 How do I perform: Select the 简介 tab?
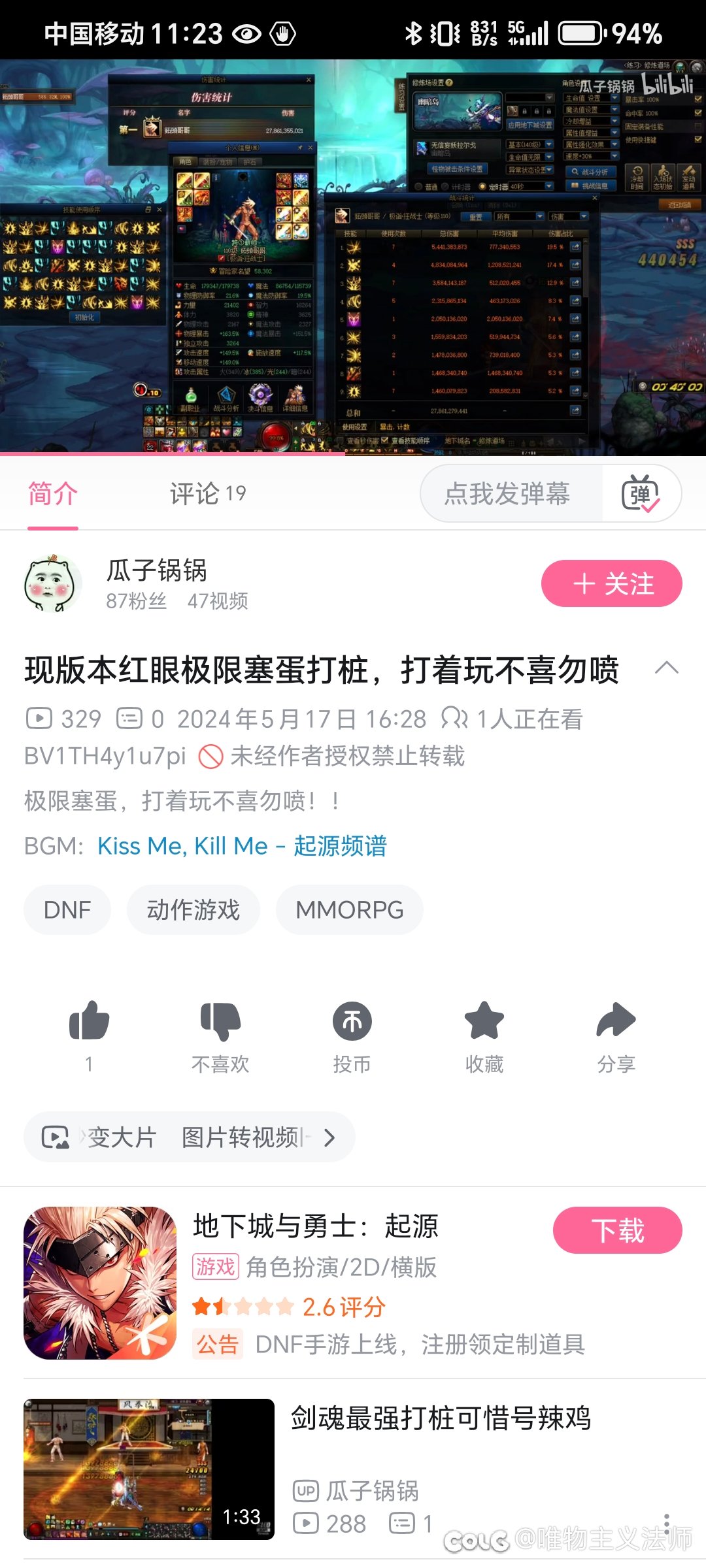(x=53, y=494)
